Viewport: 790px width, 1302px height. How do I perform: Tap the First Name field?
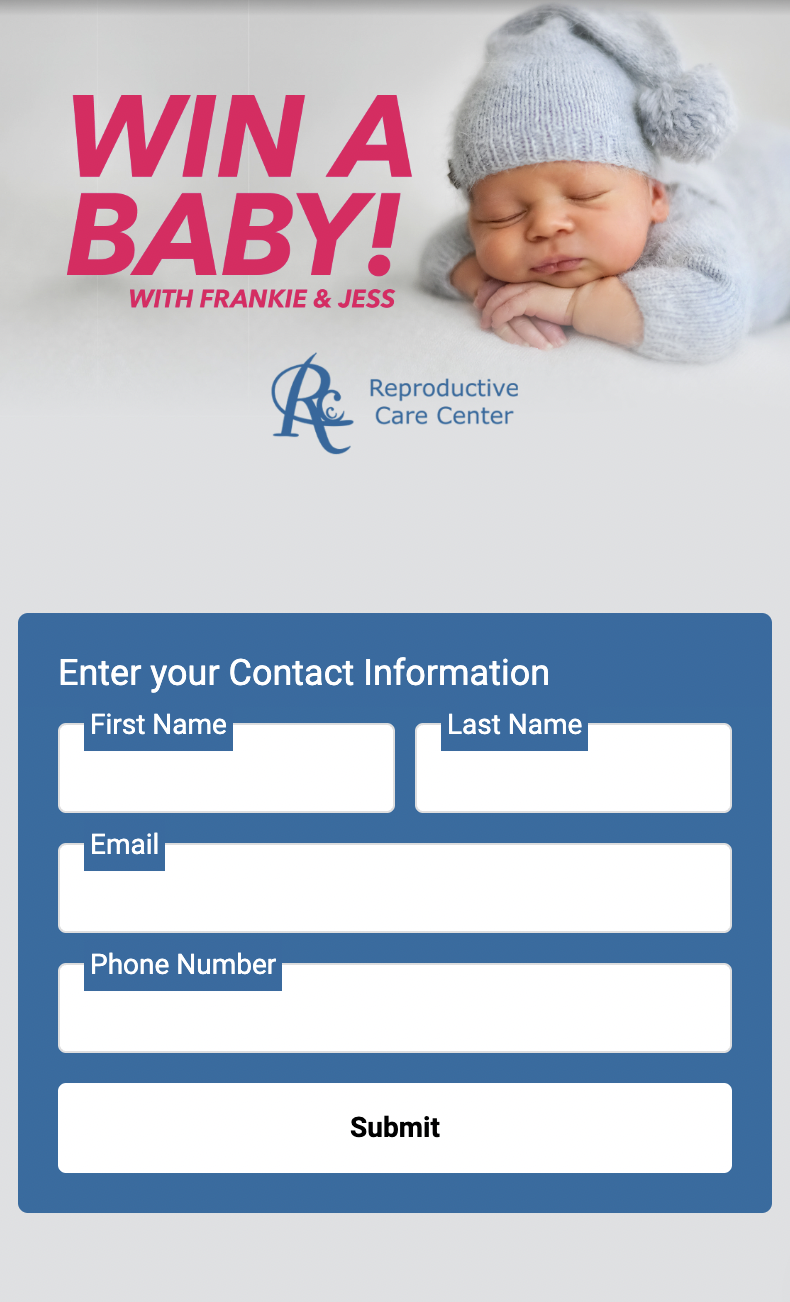click(x=226, y=775)
